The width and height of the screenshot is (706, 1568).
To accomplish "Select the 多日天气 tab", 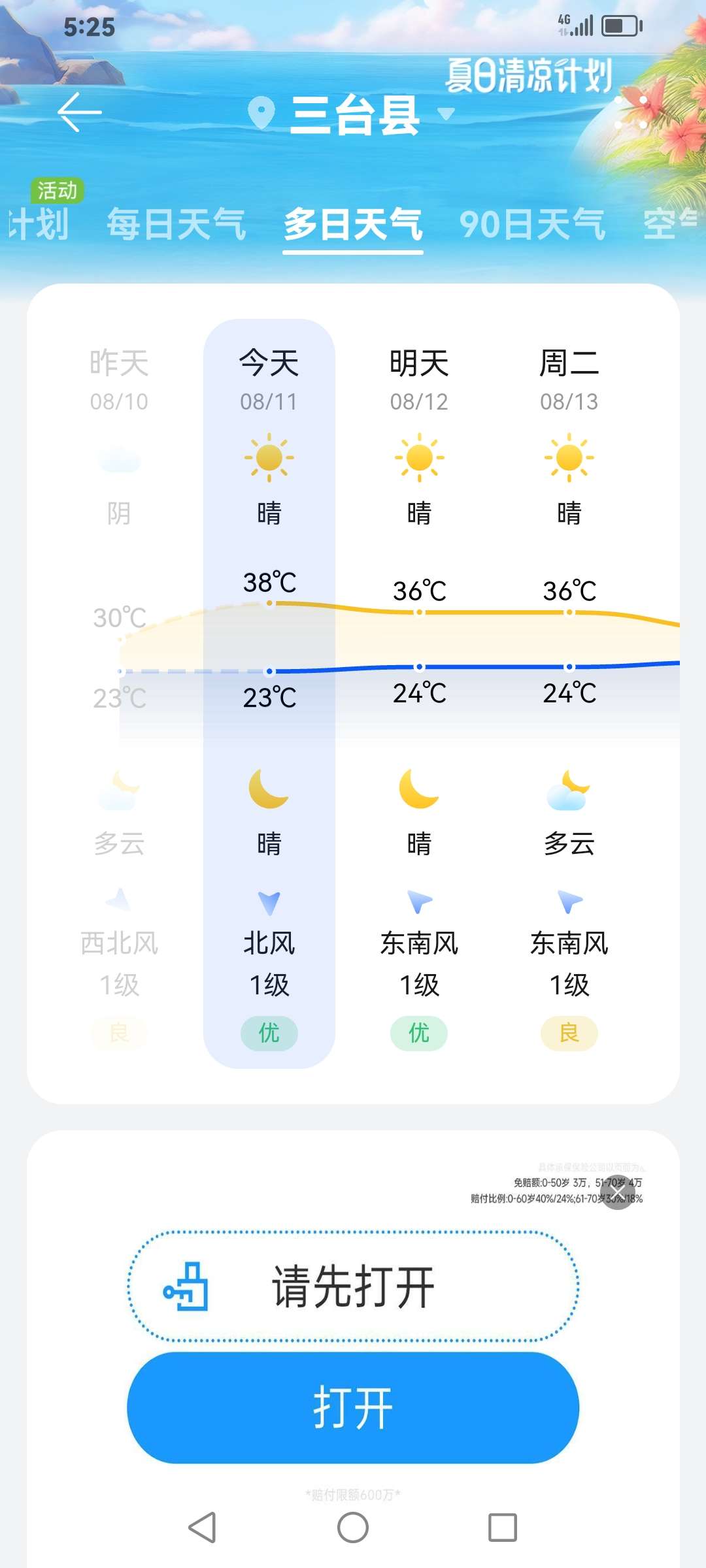I will click(x=353, y=224).
